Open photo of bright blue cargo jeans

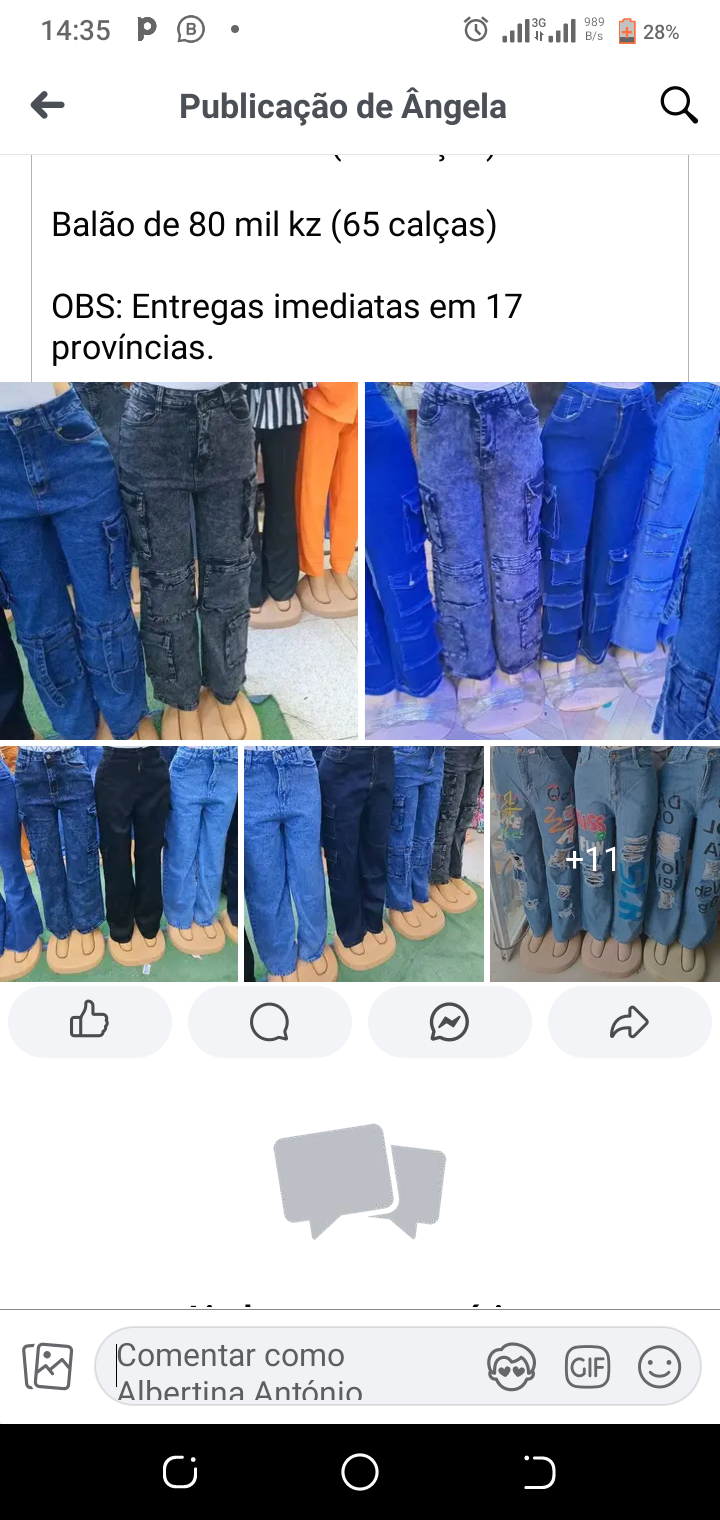[x=542, y=560]
